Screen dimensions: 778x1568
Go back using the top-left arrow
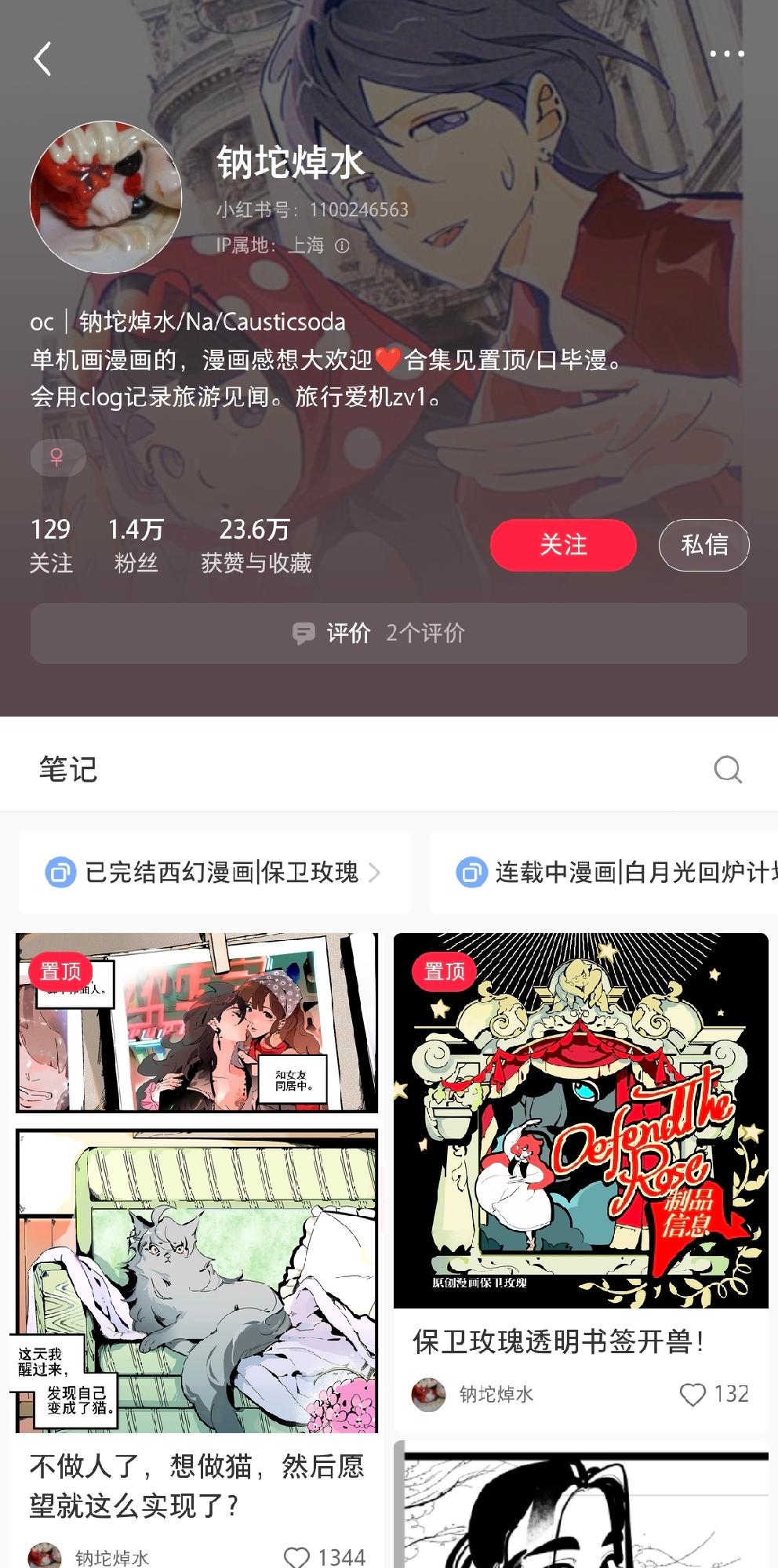43,59
